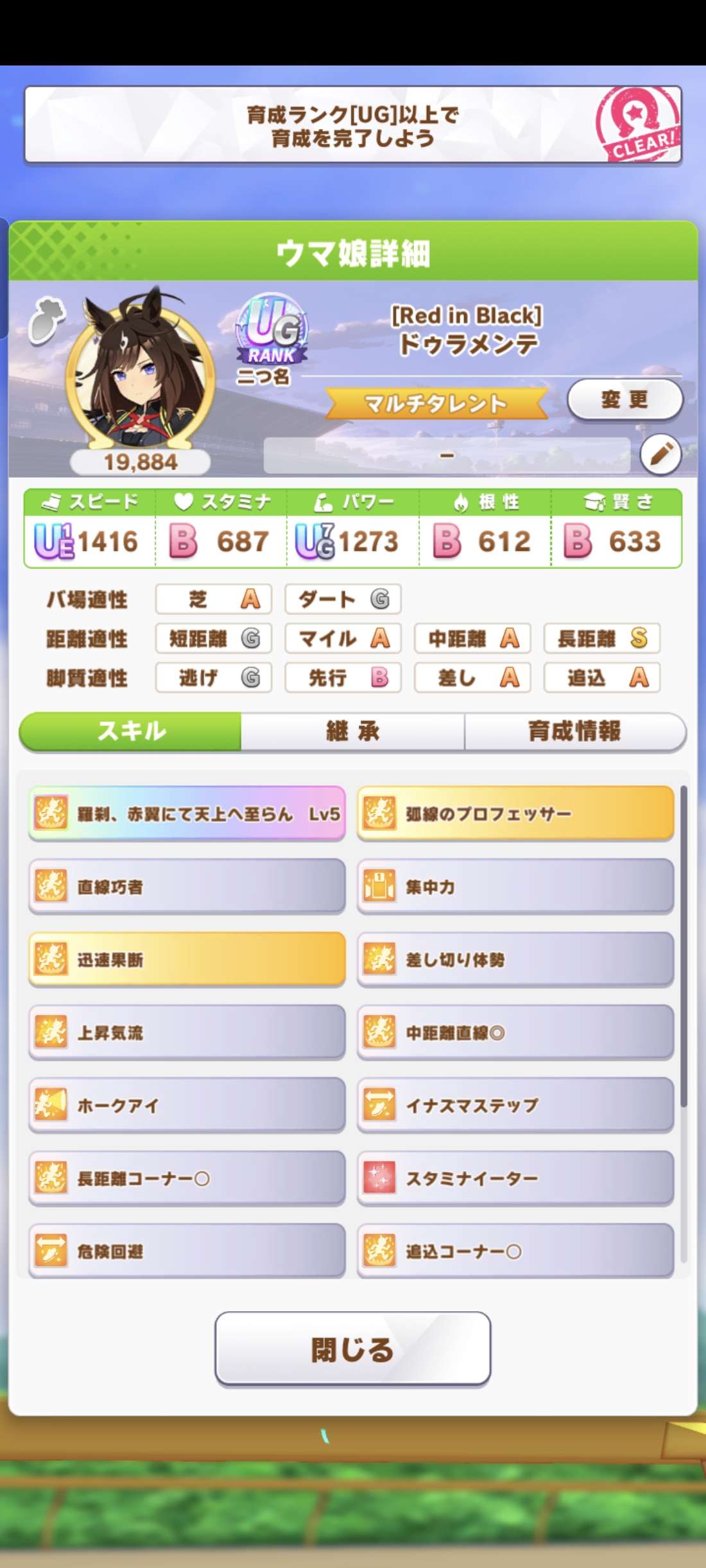View the 危険回避 skill
This screenshot has width=706, height=1568.
pyautogui.click(x=187, y=1251)
